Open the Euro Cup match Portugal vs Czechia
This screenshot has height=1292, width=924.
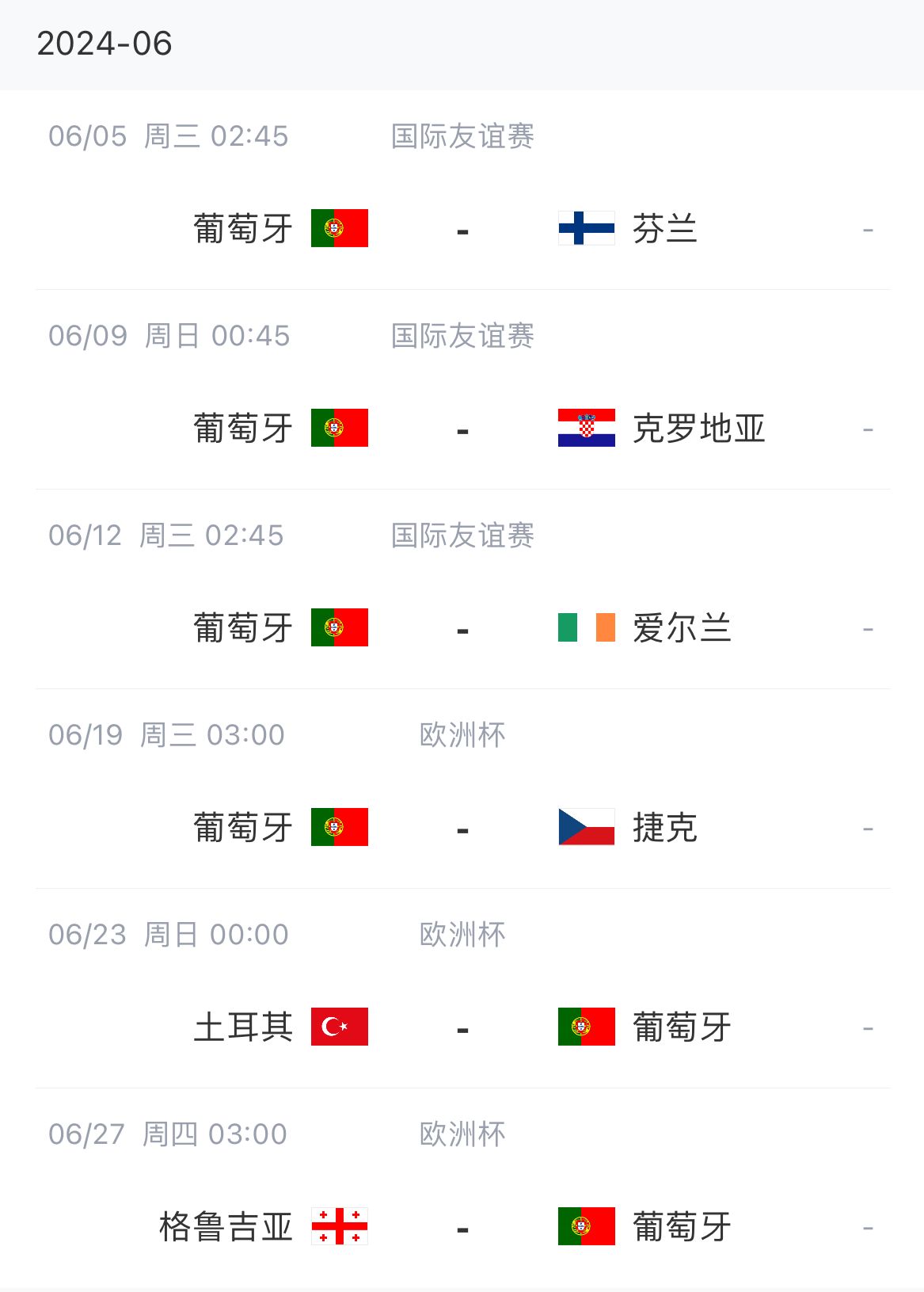(462, 828)
